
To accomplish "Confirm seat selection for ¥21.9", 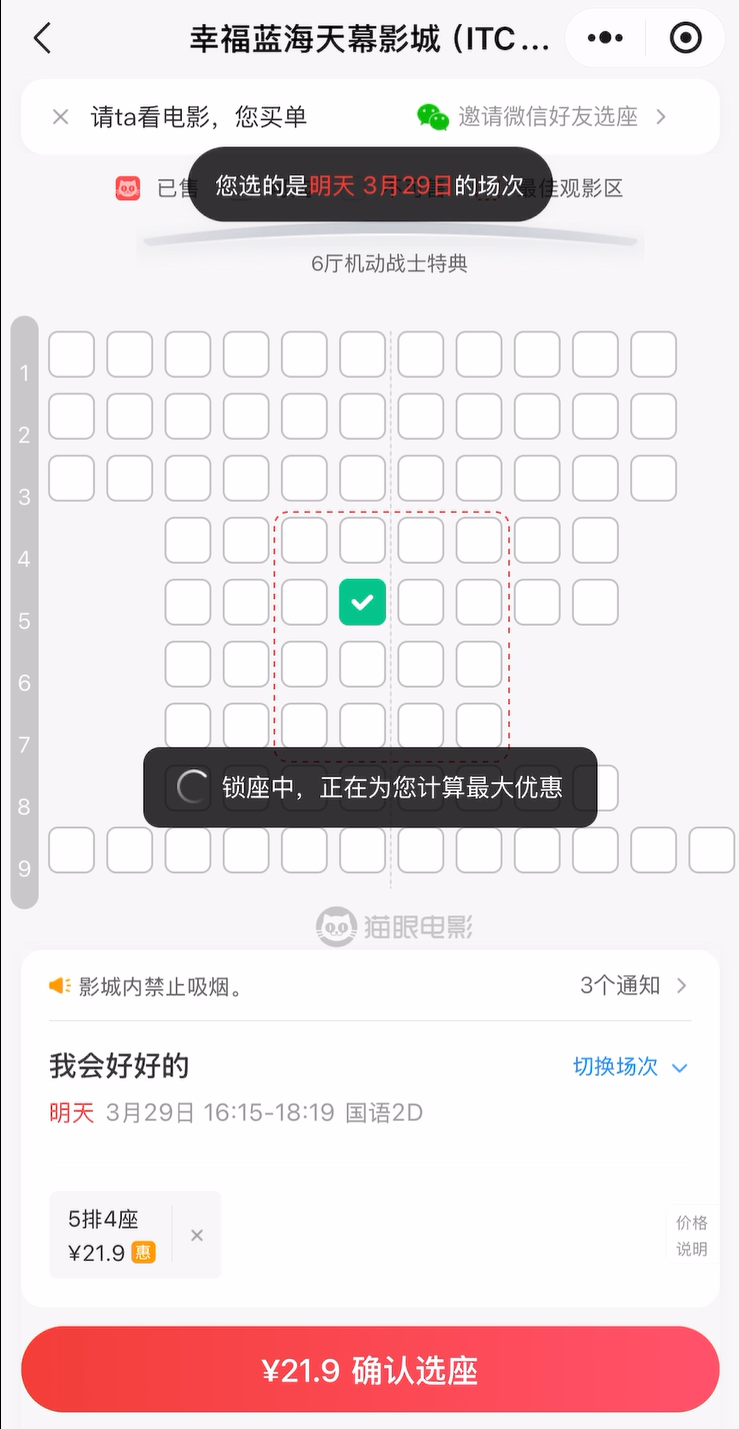I will click(370, 1370).
